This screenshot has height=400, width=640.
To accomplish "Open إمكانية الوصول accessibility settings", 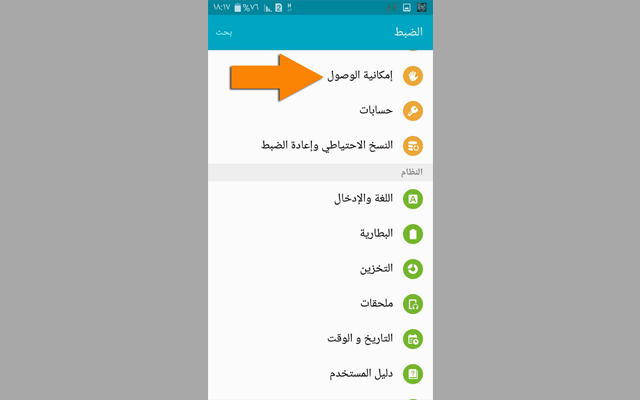I will click(x=365, y=76).
